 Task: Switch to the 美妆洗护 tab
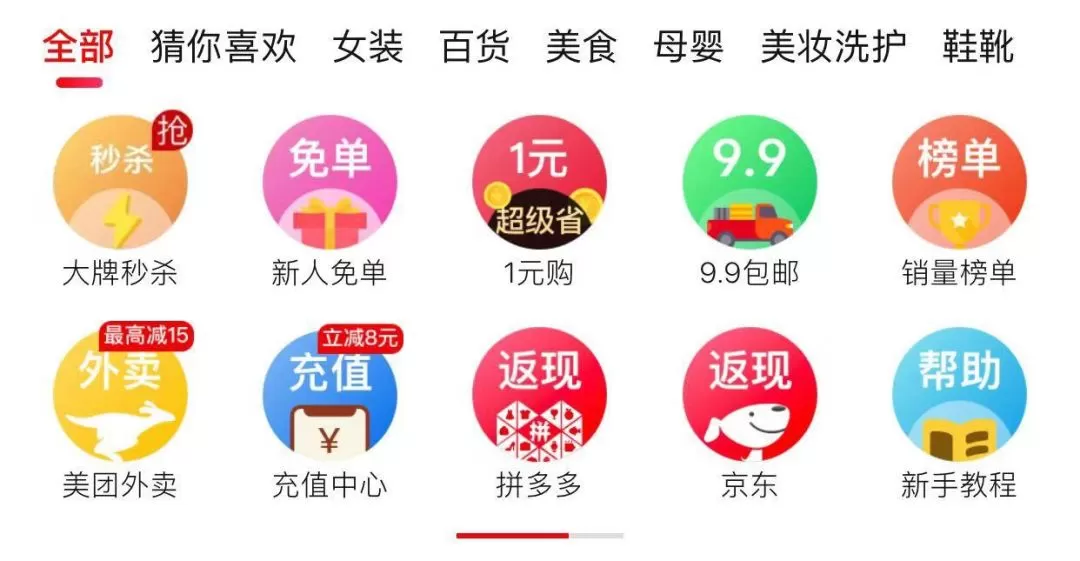point(833,47)
